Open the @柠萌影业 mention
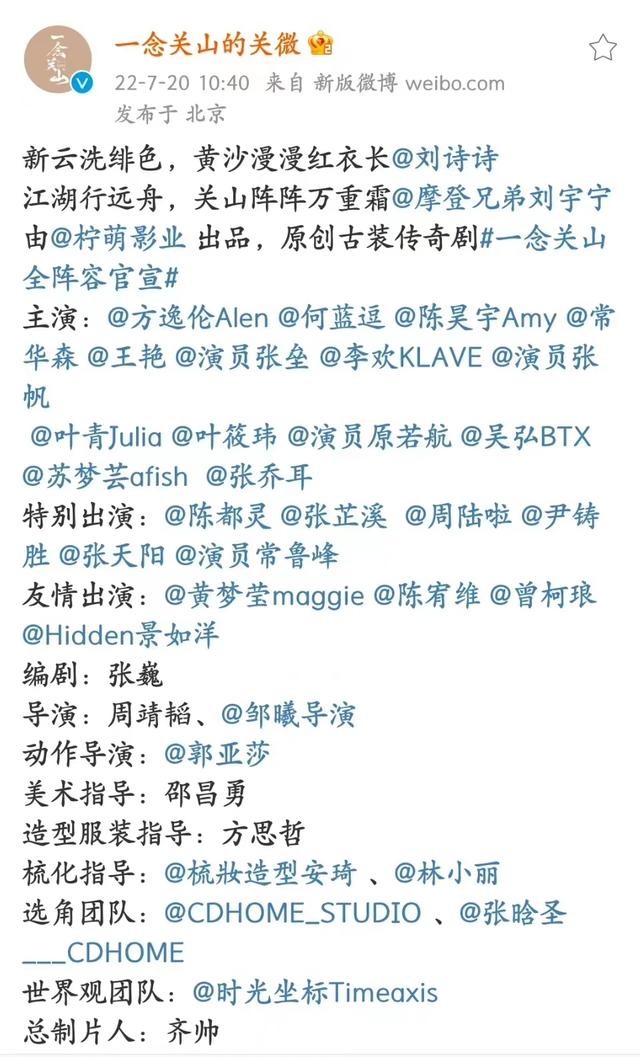The height and width of the screenshot is (1057, 640). (118, 239)
